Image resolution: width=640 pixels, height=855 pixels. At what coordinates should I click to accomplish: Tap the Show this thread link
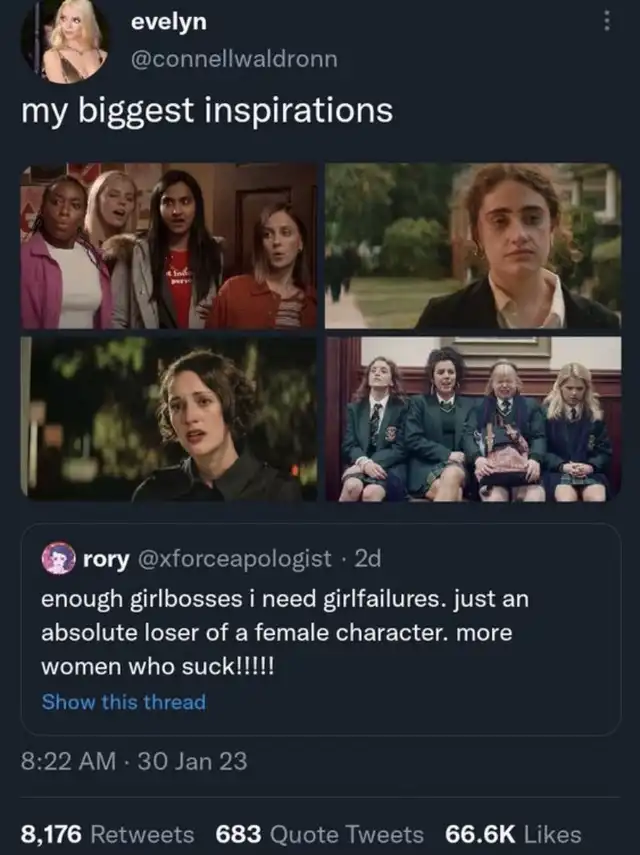pos(123,702)
